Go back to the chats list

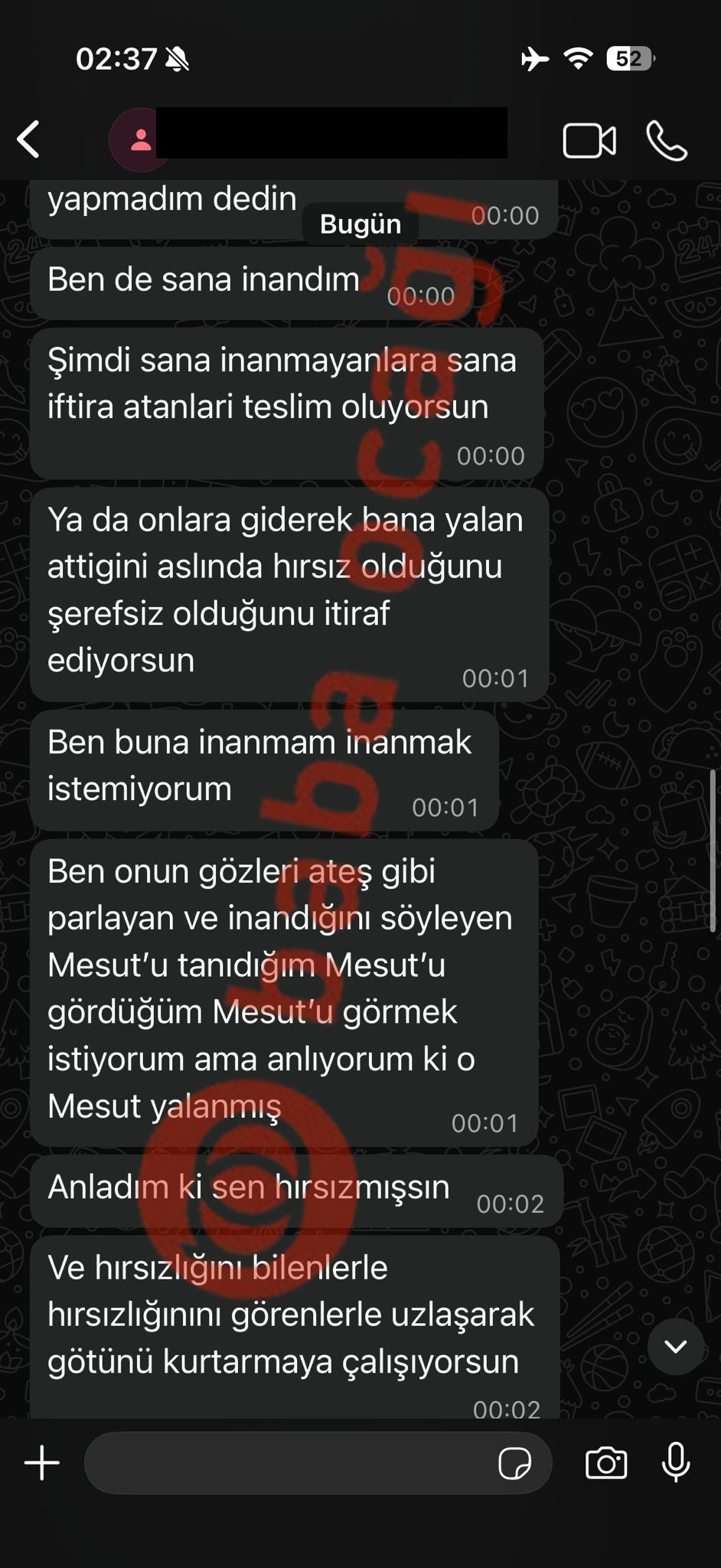click(29, 140)
